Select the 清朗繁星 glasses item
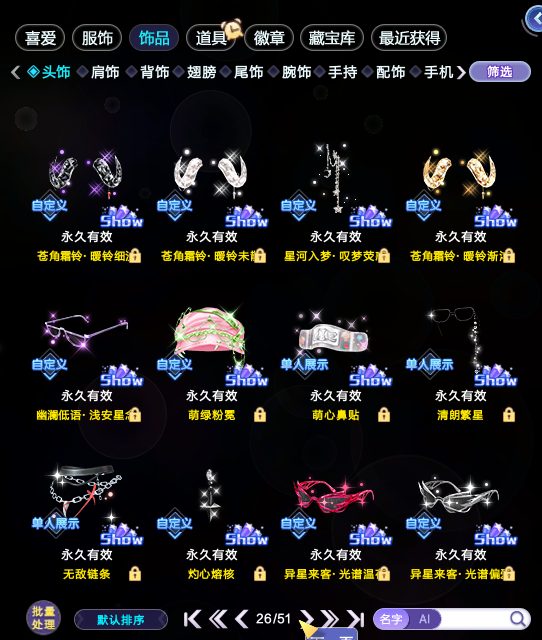 pos(461,364)
